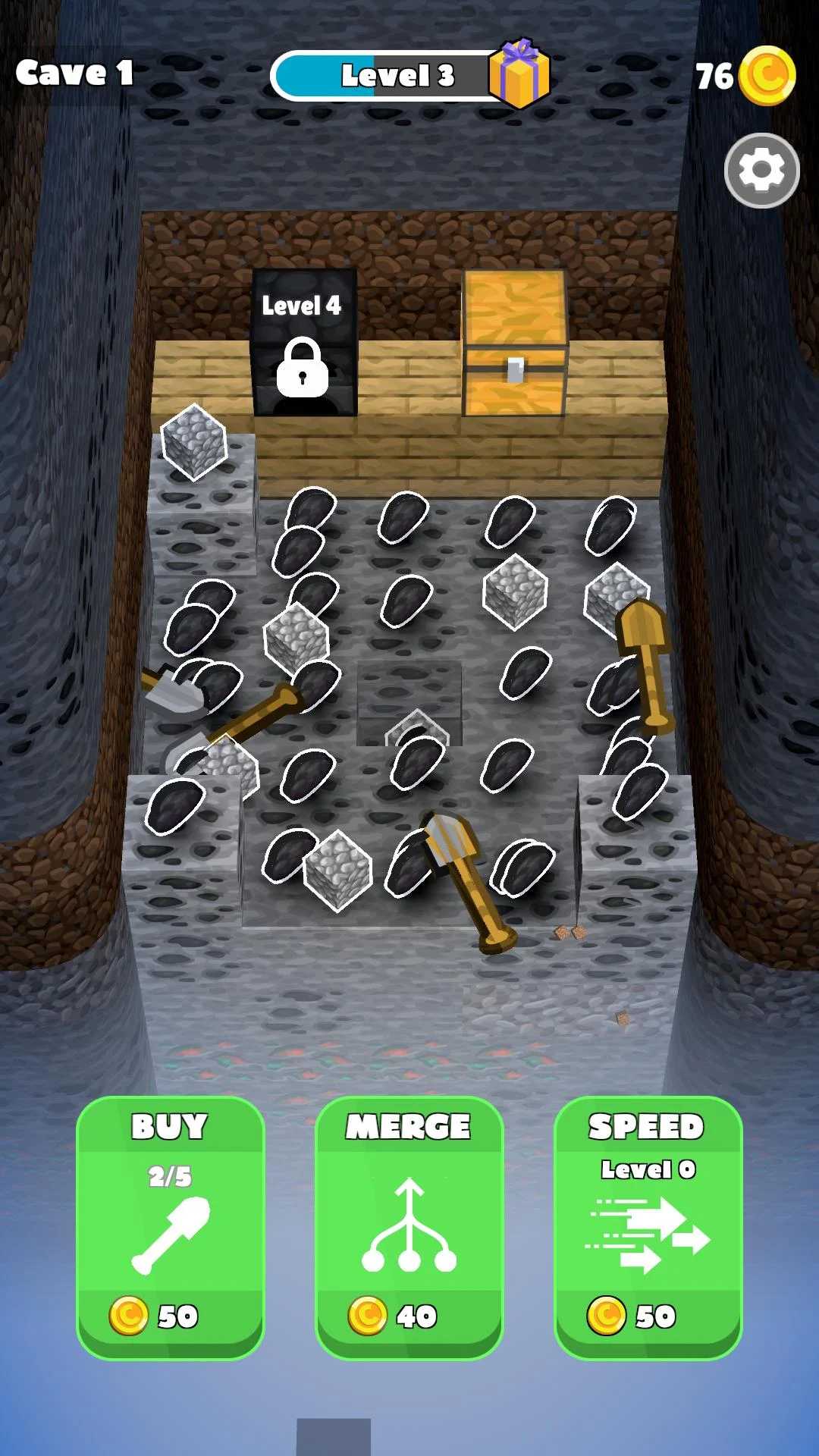The width and height of the screenshot is (819, 1456).
Task: Tap the locked Level 4 block
Action: 303,344
